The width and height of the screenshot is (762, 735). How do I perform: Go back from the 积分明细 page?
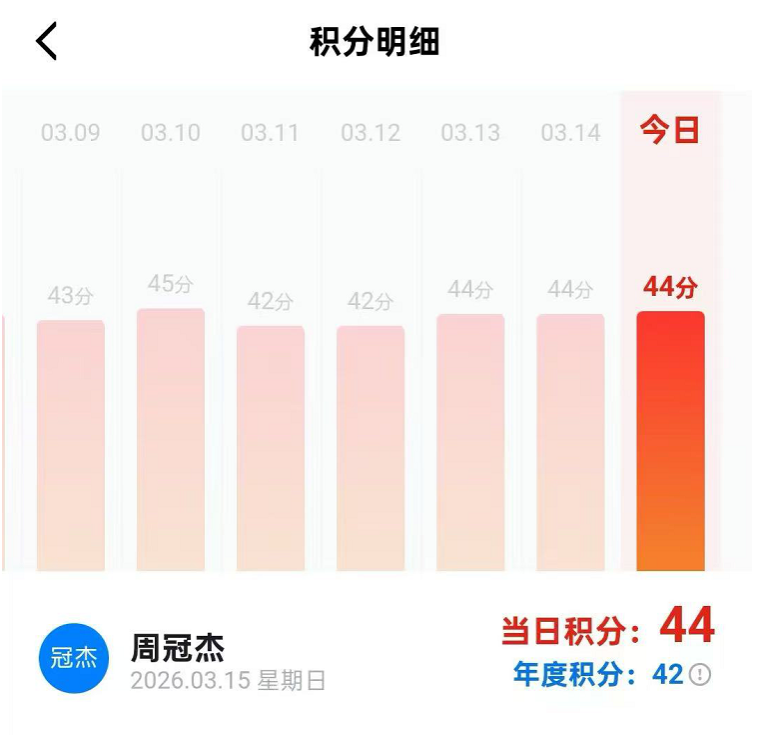coord(47,42)
